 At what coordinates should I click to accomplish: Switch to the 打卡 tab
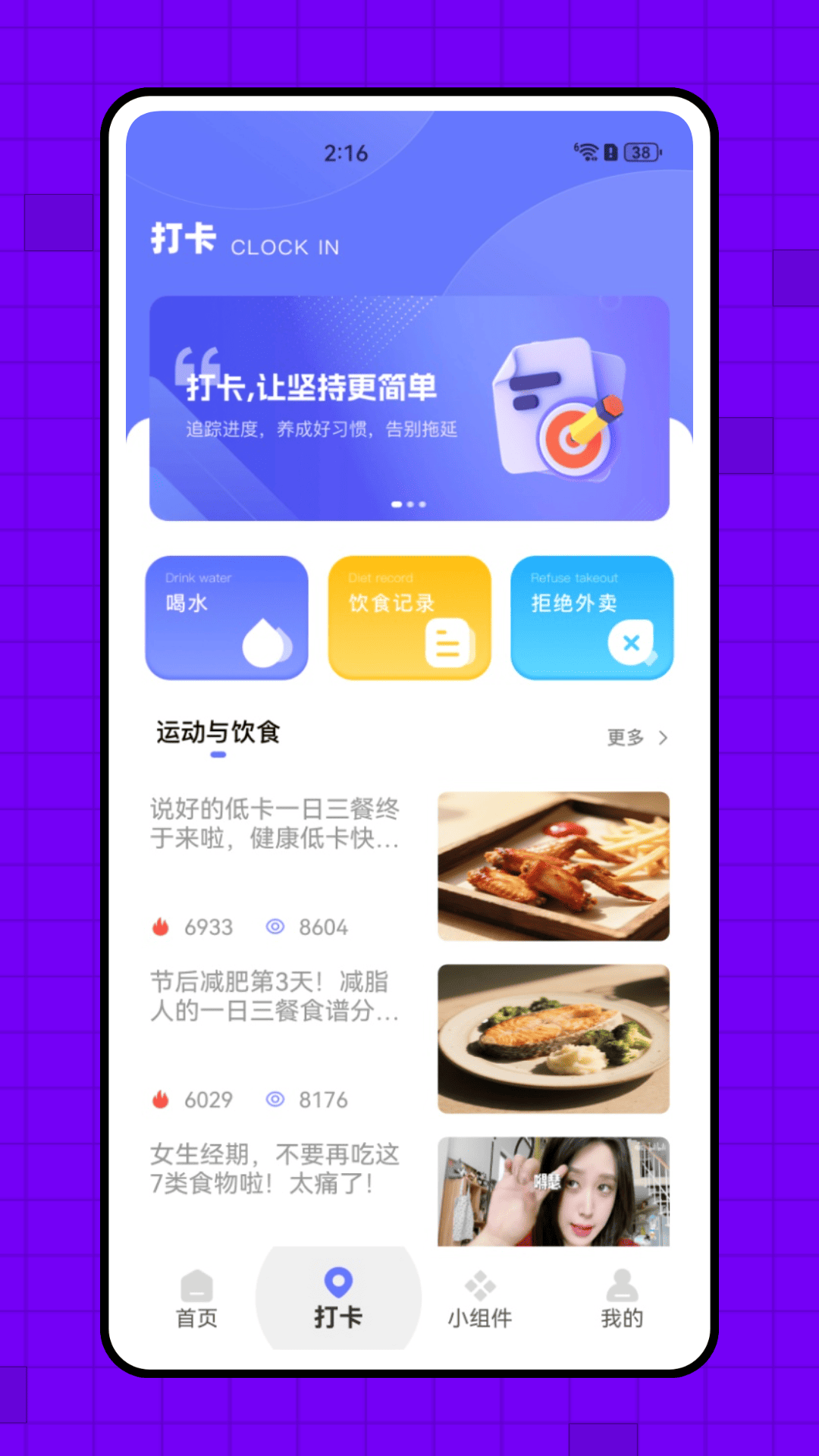pos(337,1297)
